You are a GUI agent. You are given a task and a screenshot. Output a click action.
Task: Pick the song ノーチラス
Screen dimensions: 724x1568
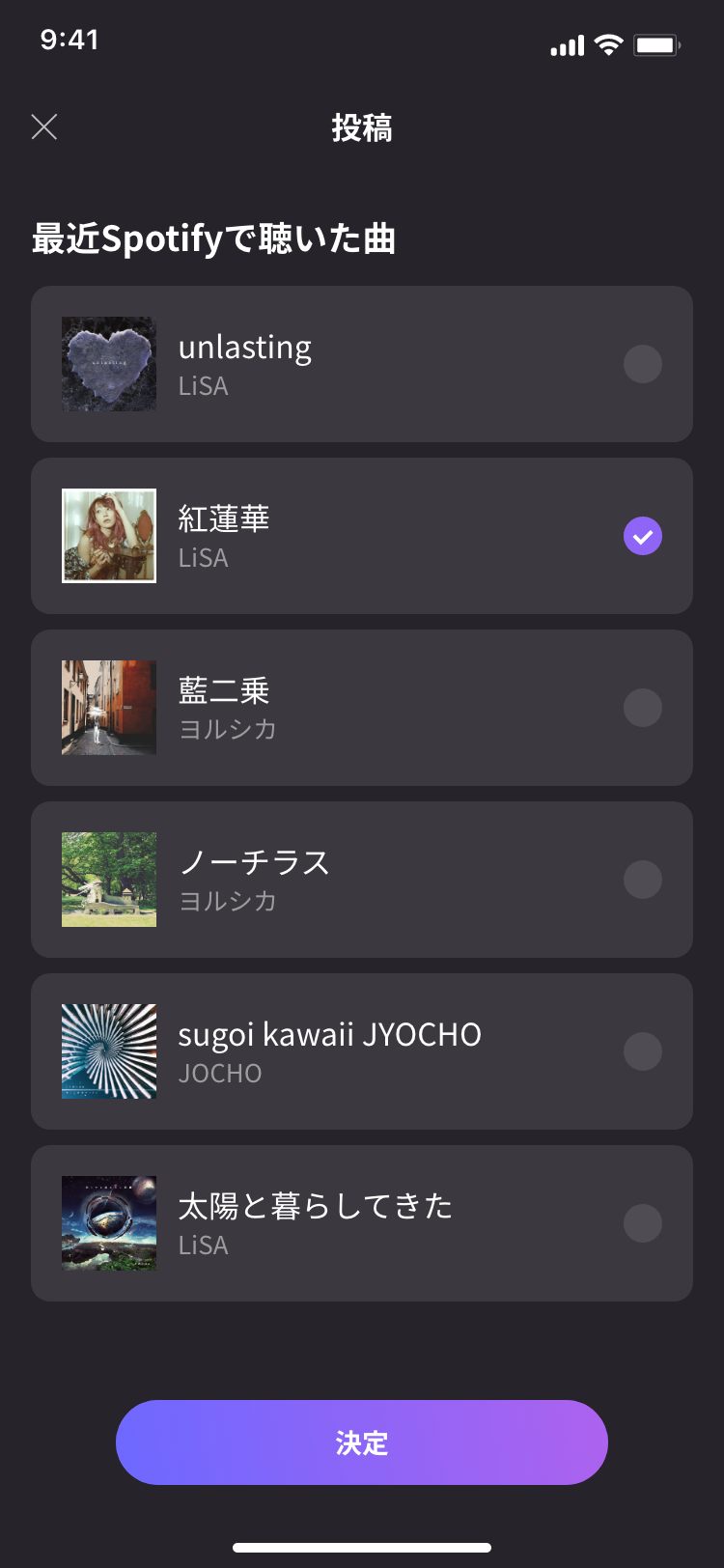pyautogui.click(x=642, y=880)
